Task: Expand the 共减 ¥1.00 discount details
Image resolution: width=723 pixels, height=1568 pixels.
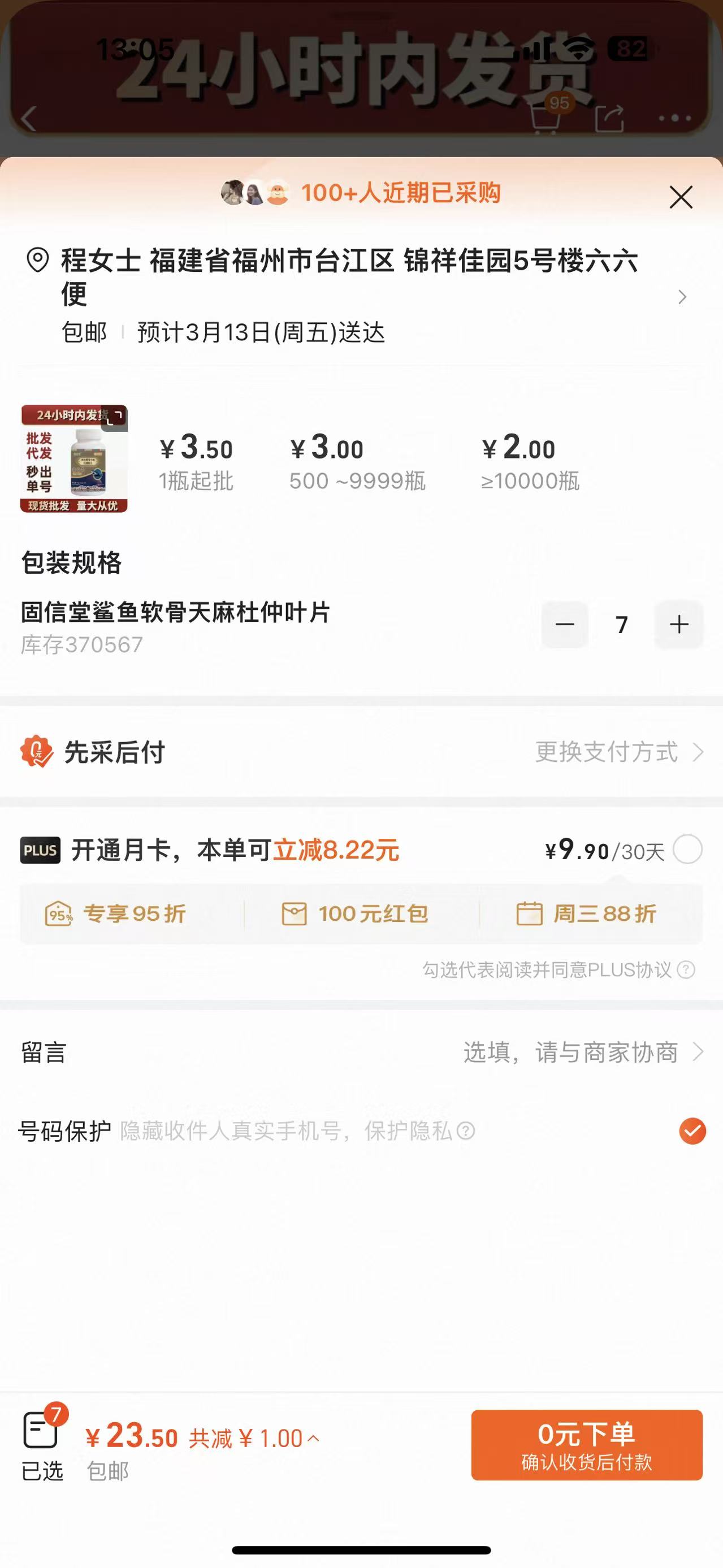Action: [254, 1439]
